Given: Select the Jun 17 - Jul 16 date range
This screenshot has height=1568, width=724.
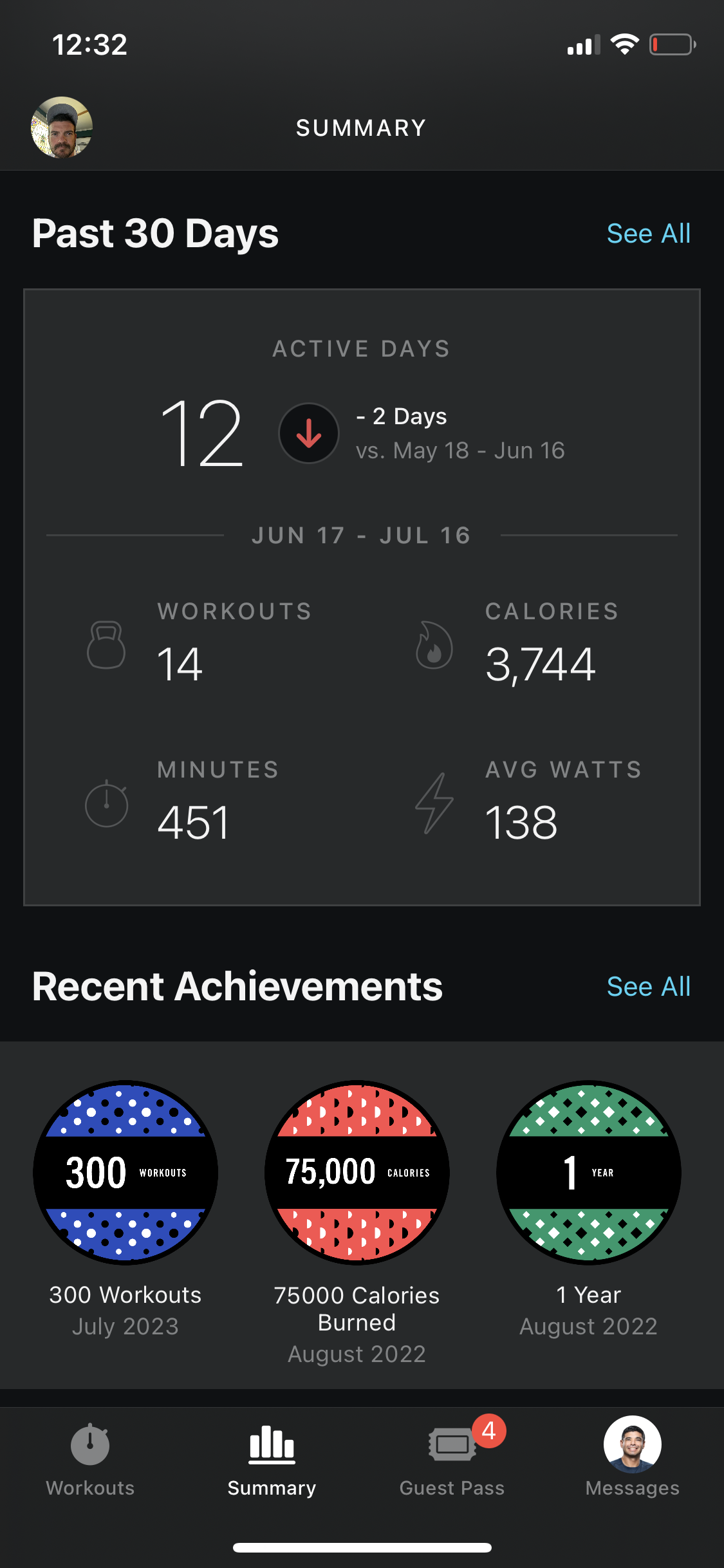Looking at the screenshot, I should 362,535.
